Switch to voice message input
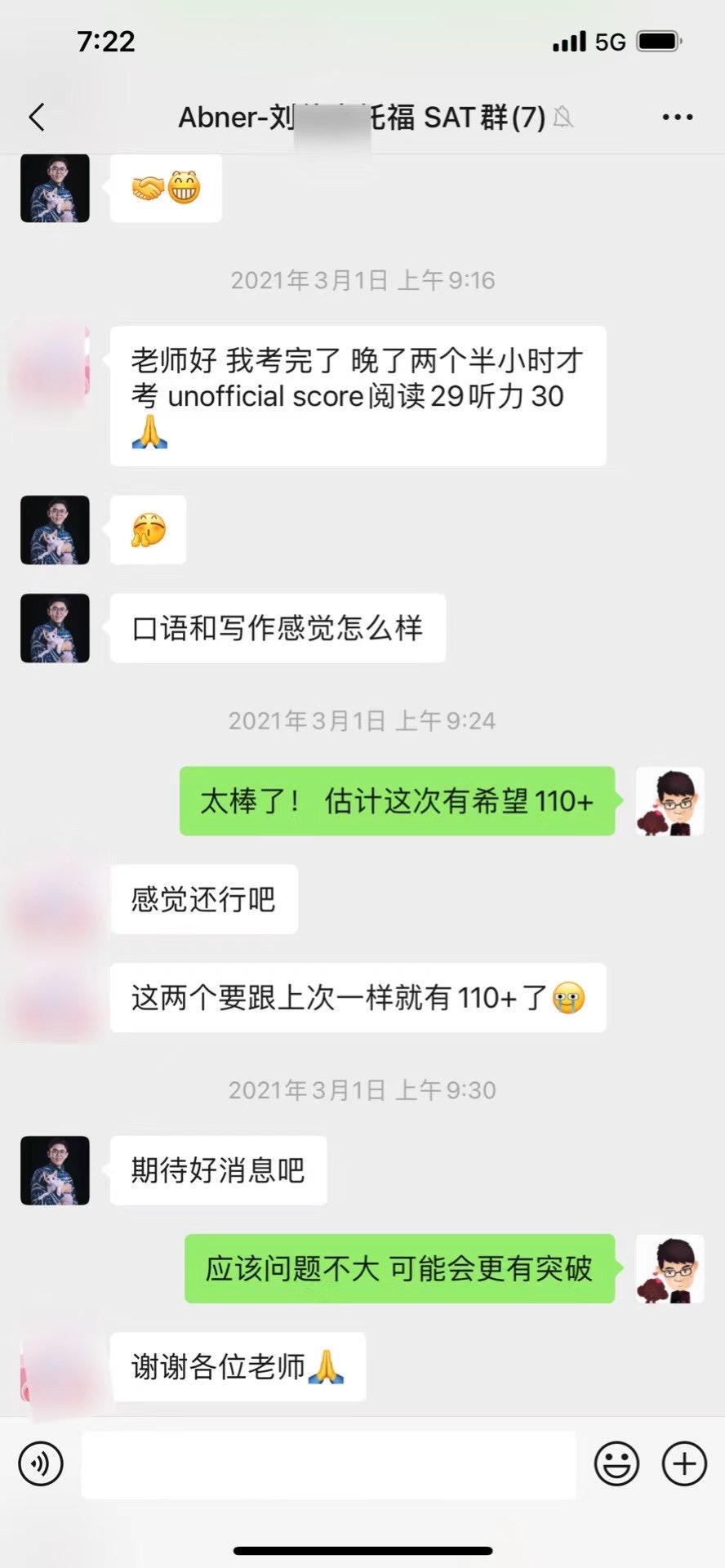Image resolution: width=725 pixels, height=1568 pixels. tap(41, 1463)
